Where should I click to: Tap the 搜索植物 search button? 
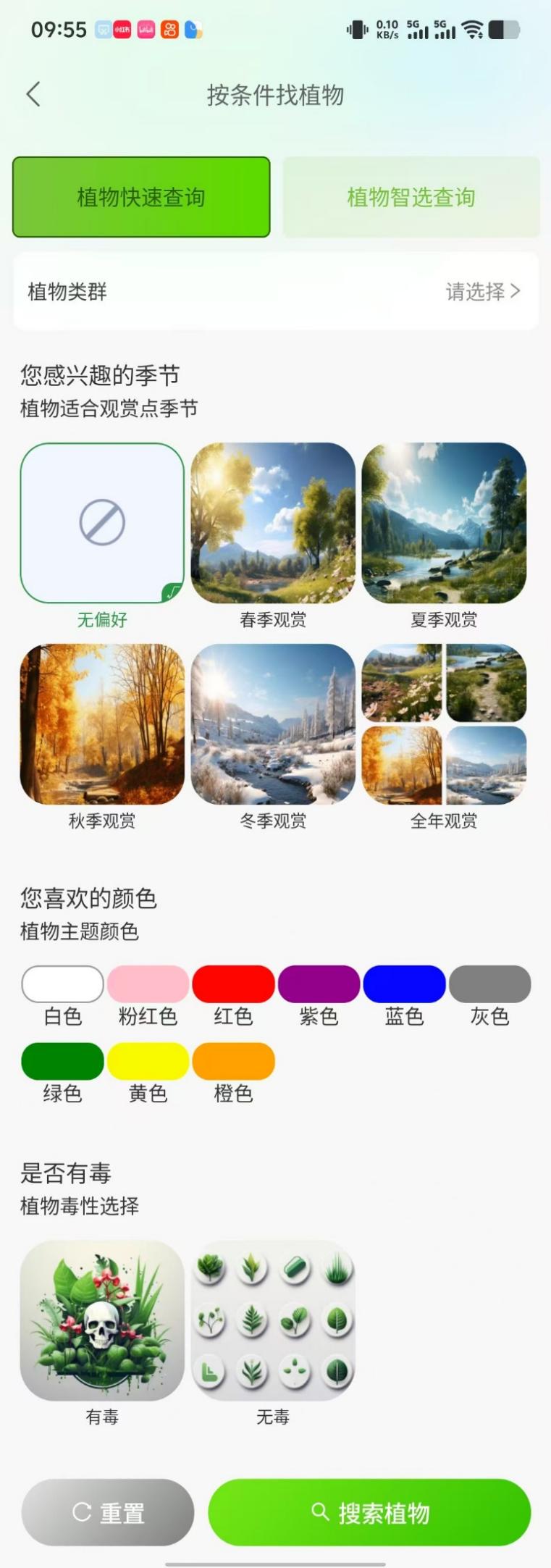[x=369, y=1512]
